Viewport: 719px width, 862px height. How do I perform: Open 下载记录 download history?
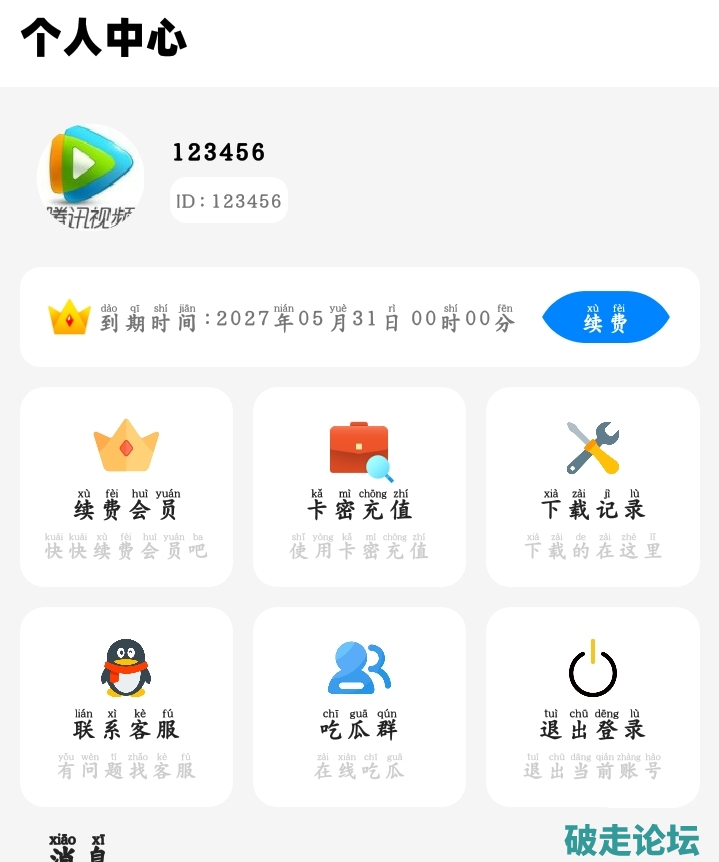tap(592, 486)
